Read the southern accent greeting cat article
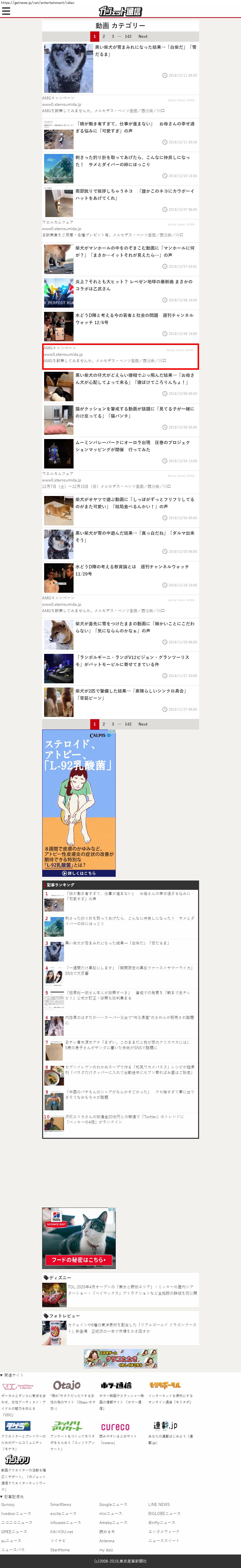Screen dimensions: 241x1568 coord(135,194)
